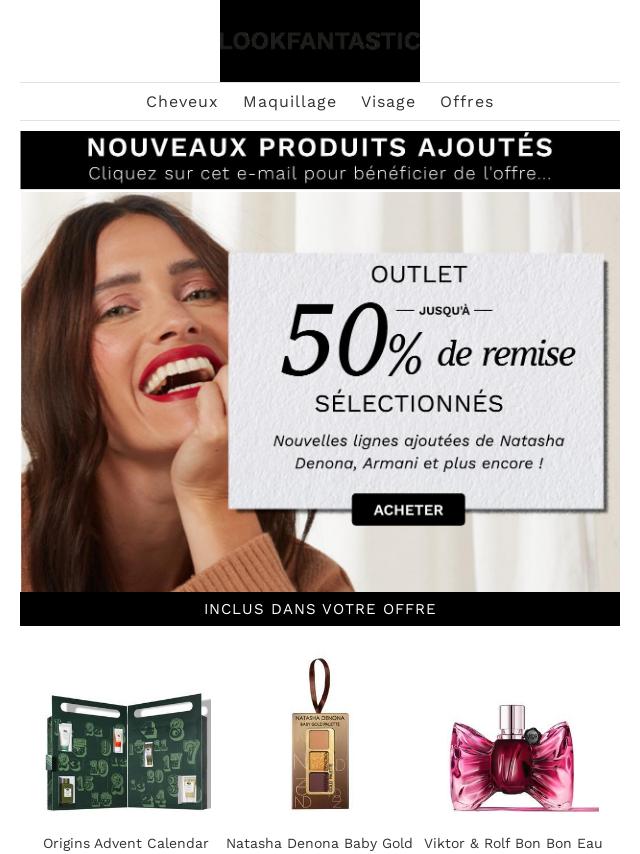The width and height of the screenshot is (640, 854).
Task: Open the Offres page
Action: 466,102
